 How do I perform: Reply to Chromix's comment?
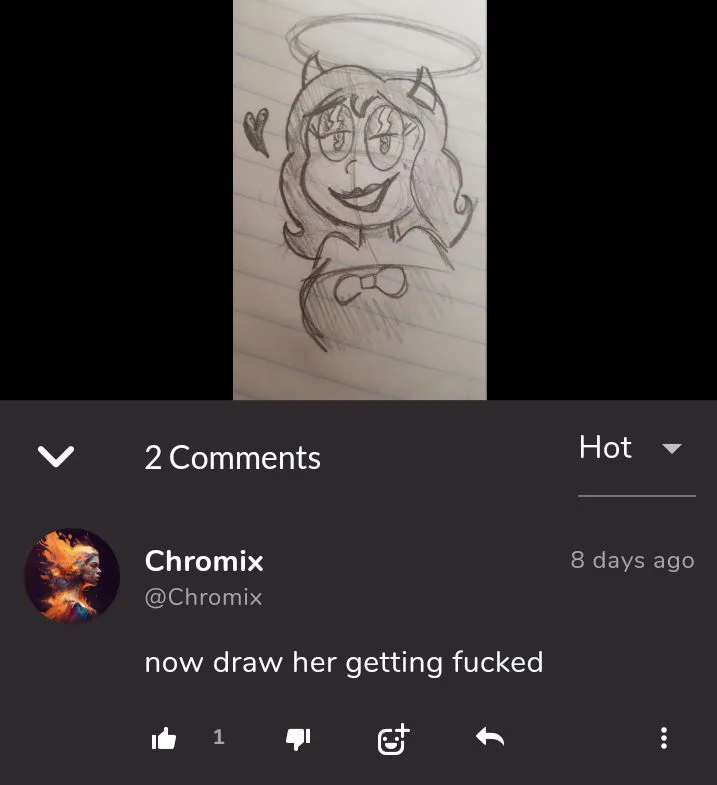[x=489, y=738]
